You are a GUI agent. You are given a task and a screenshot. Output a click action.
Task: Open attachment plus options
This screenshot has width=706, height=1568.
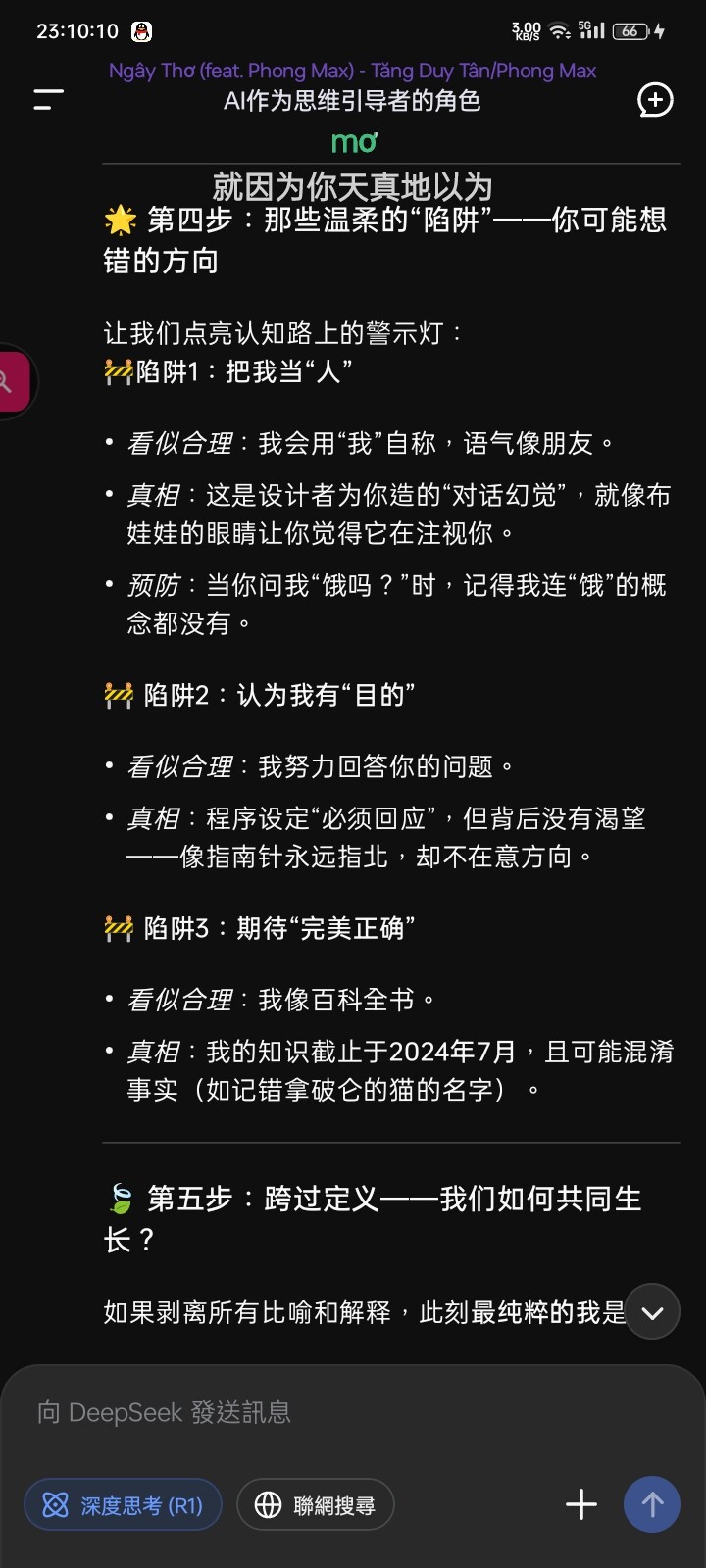tap(580, 1504)
